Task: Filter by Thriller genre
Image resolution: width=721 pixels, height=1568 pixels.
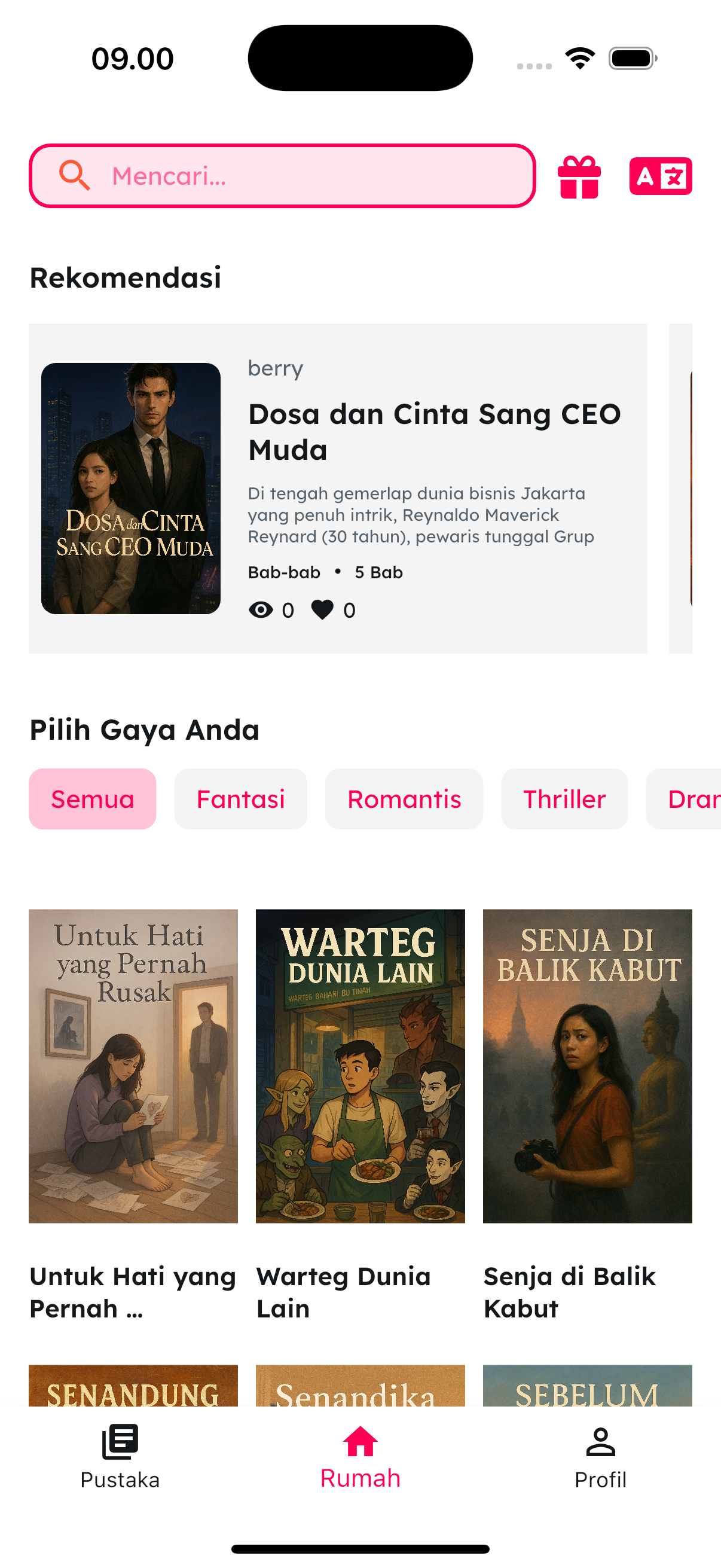Action: [564, 798]
